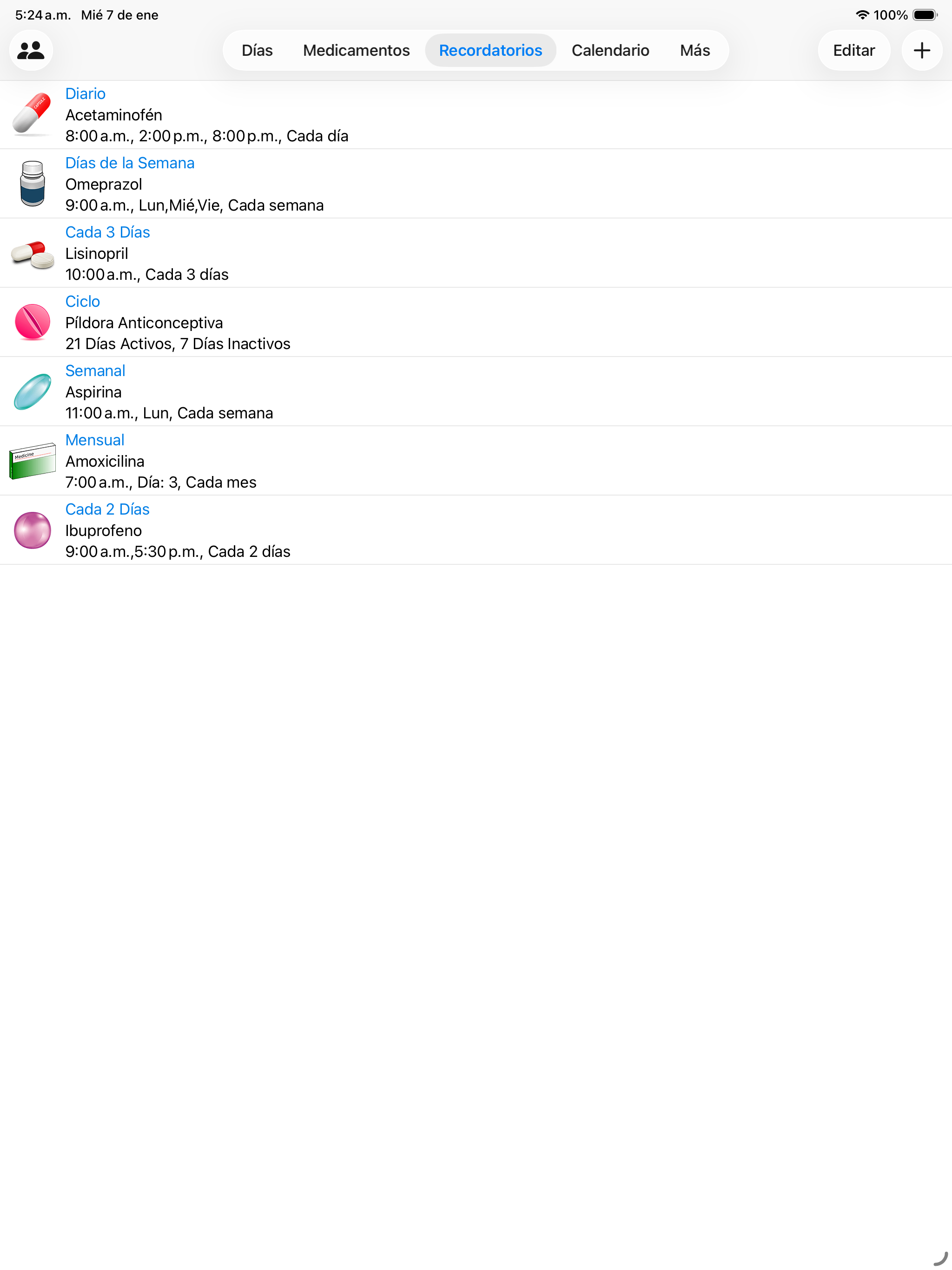Open the Cada 3 Días reminder
Screen dimensions: 952x1270
[x=108, y=232]
